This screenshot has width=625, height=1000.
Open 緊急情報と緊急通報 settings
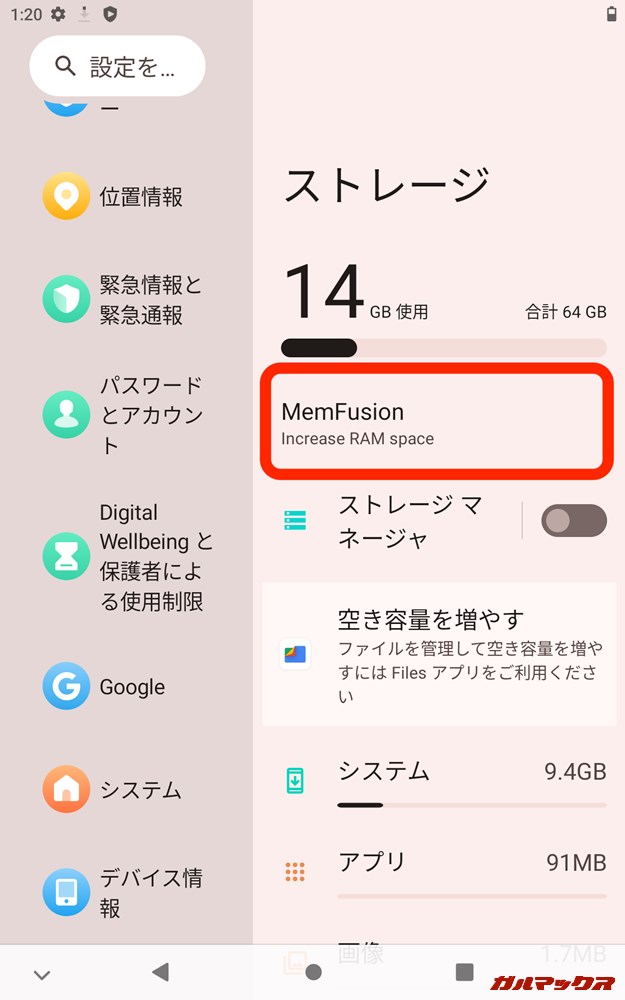[126, 300]
